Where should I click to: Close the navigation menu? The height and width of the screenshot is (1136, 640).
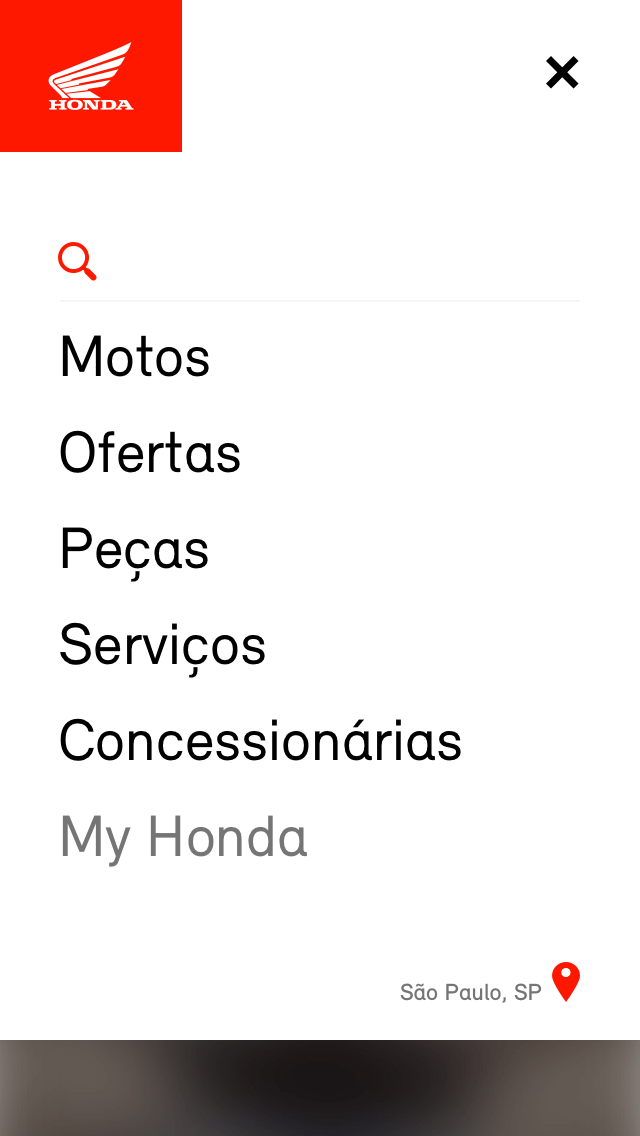click(562, 72)
